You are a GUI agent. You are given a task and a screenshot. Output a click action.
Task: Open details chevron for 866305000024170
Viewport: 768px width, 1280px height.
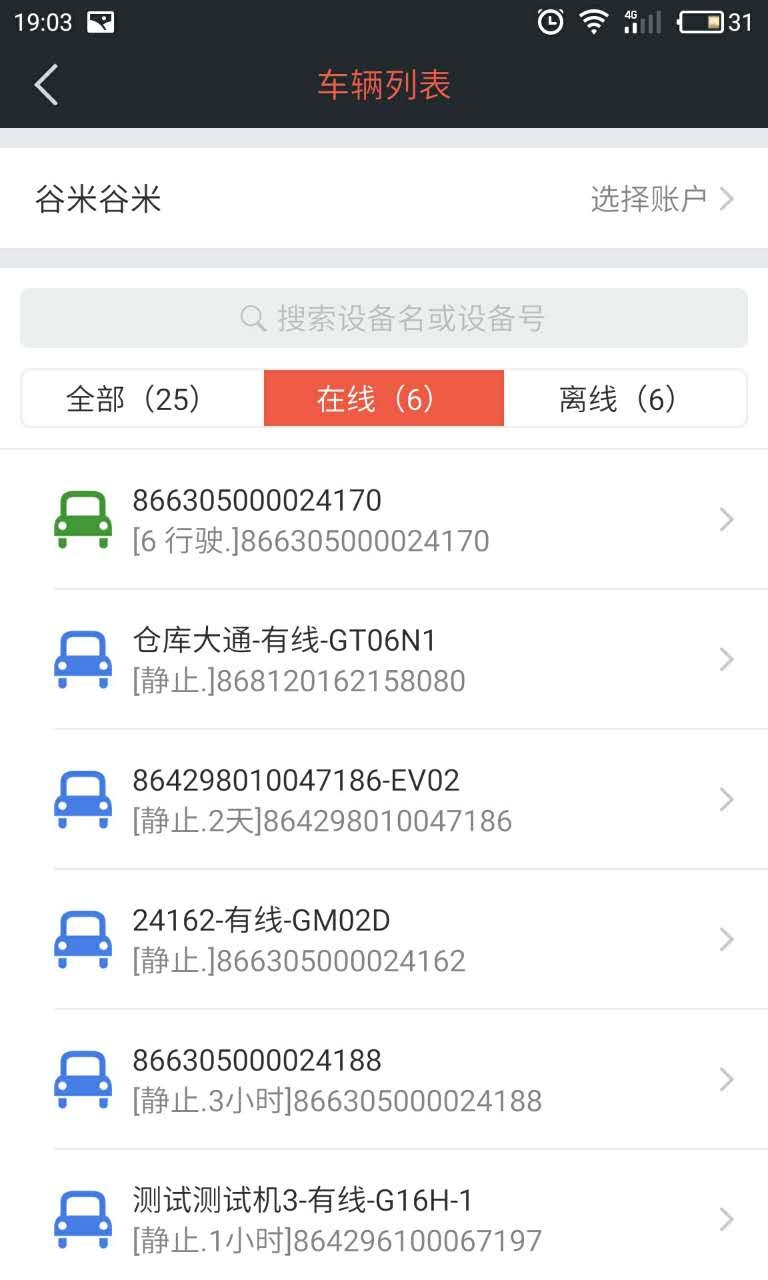pyautogui.click(x=724, y=518)
